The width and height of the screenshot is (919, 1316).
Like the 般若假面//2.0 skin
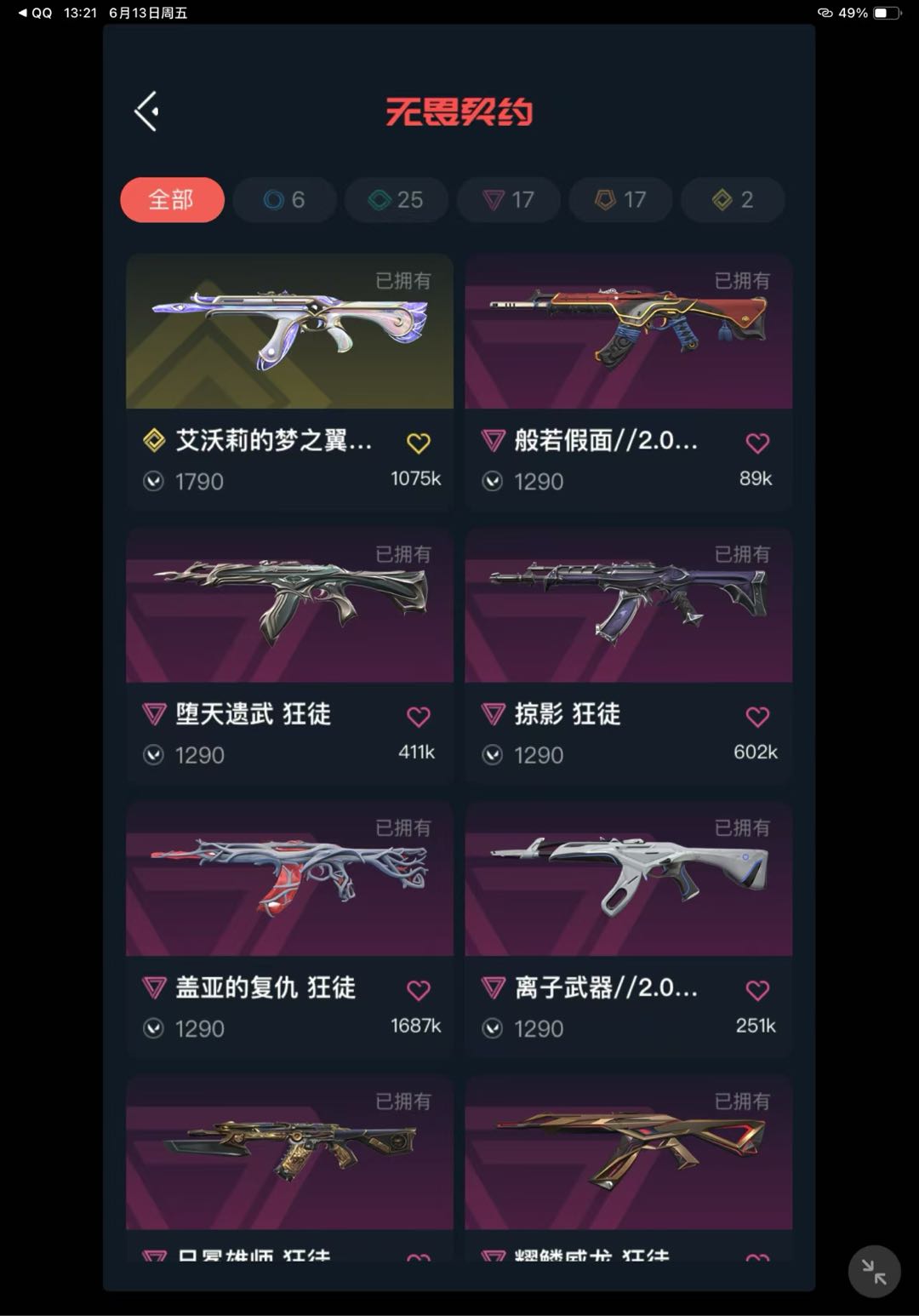[x=757, y=443]
